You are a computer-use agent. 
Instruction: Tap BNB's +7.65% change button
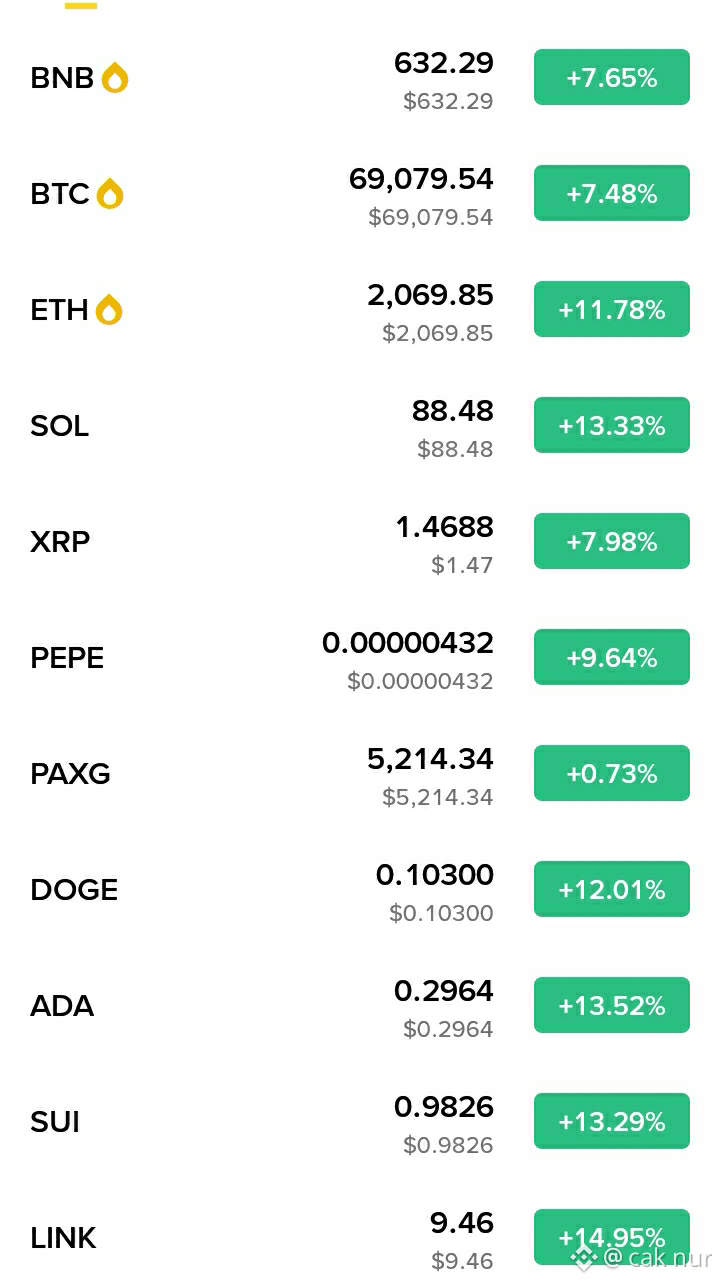612,77
